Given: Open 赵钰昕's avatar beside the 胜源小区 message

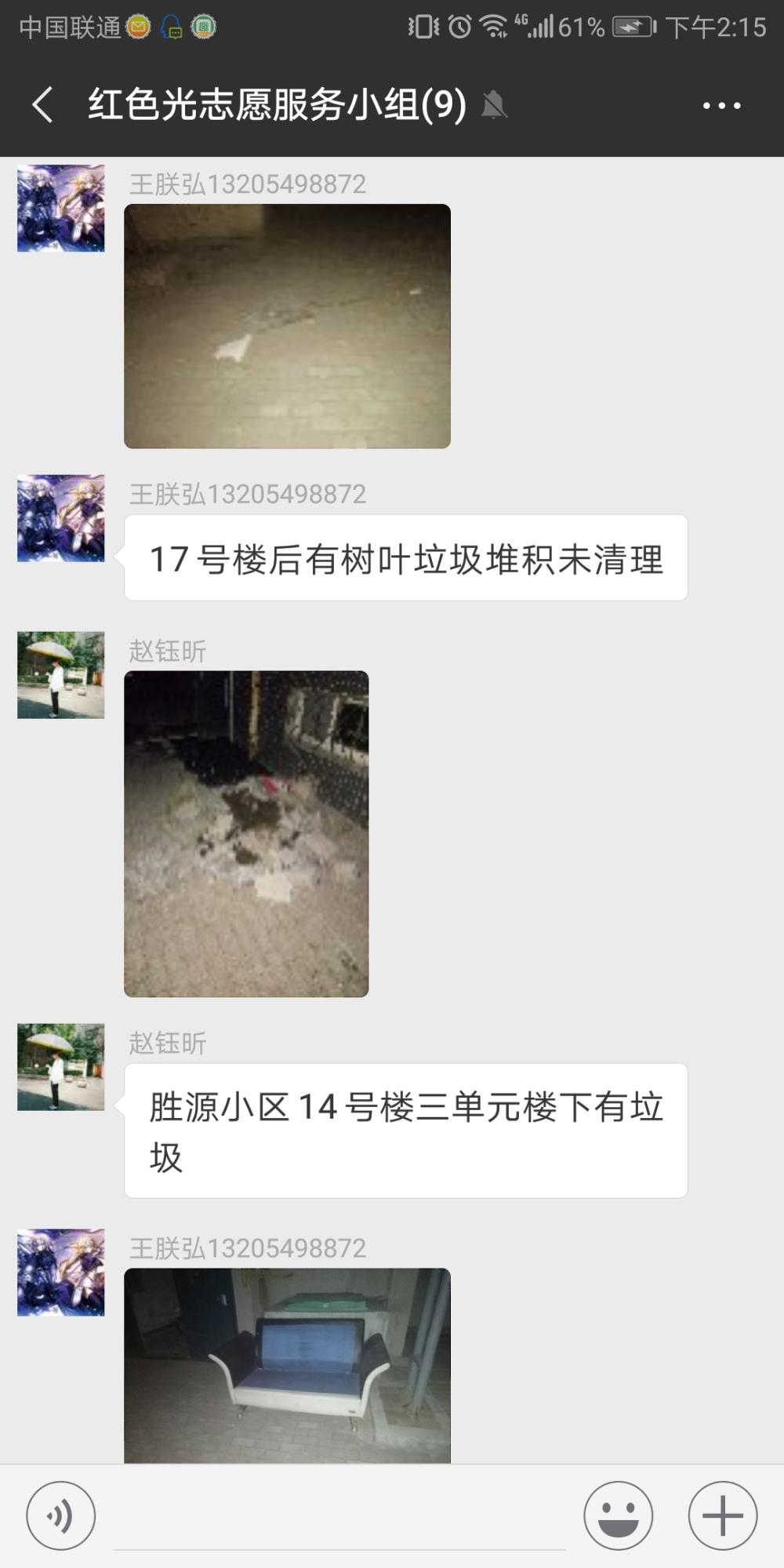Looking at the screenshot, I should coord(61,1066).
